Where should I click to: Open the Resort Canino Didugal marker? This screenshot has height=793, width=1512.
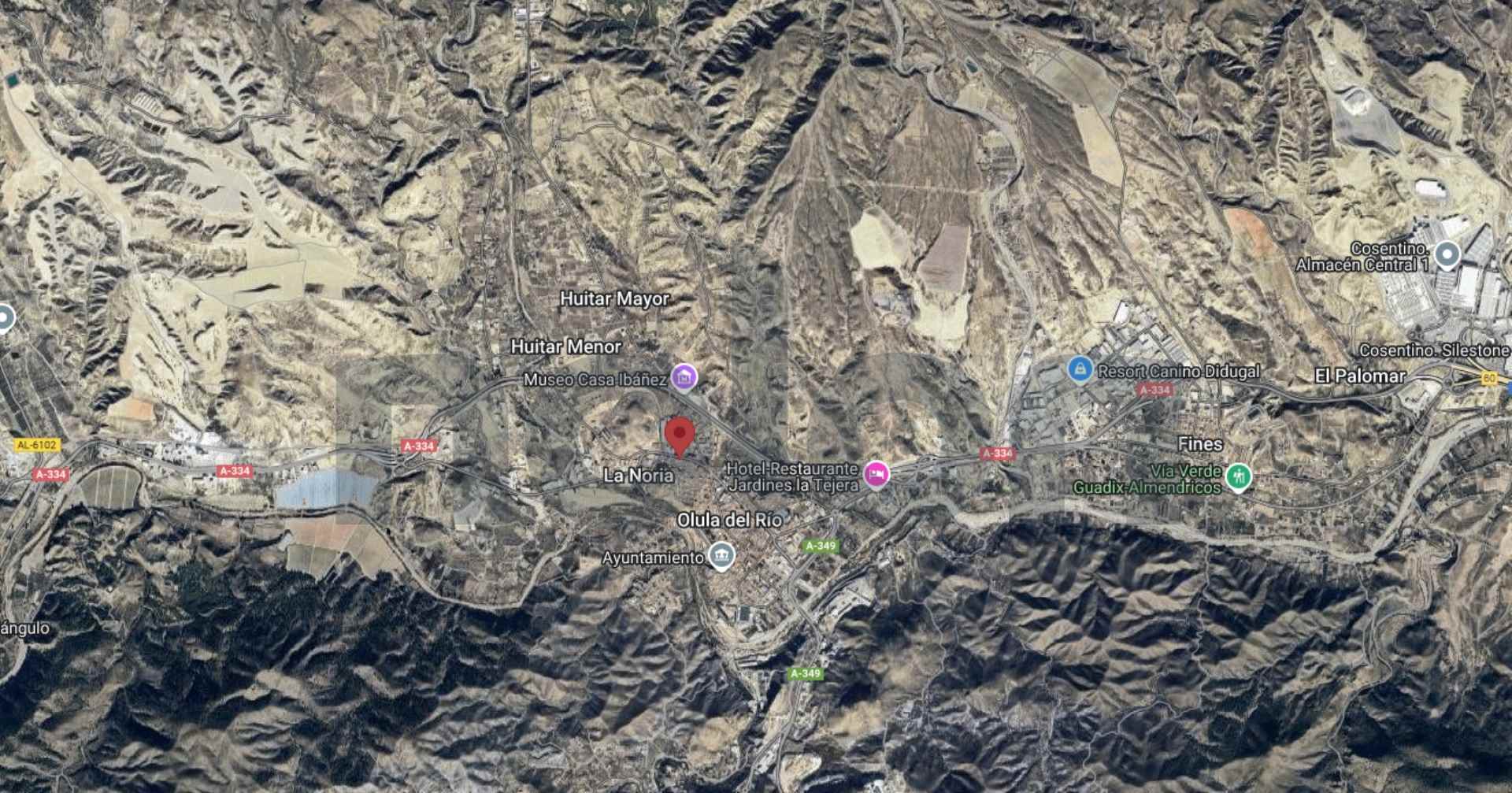(x=1080, y=369)
